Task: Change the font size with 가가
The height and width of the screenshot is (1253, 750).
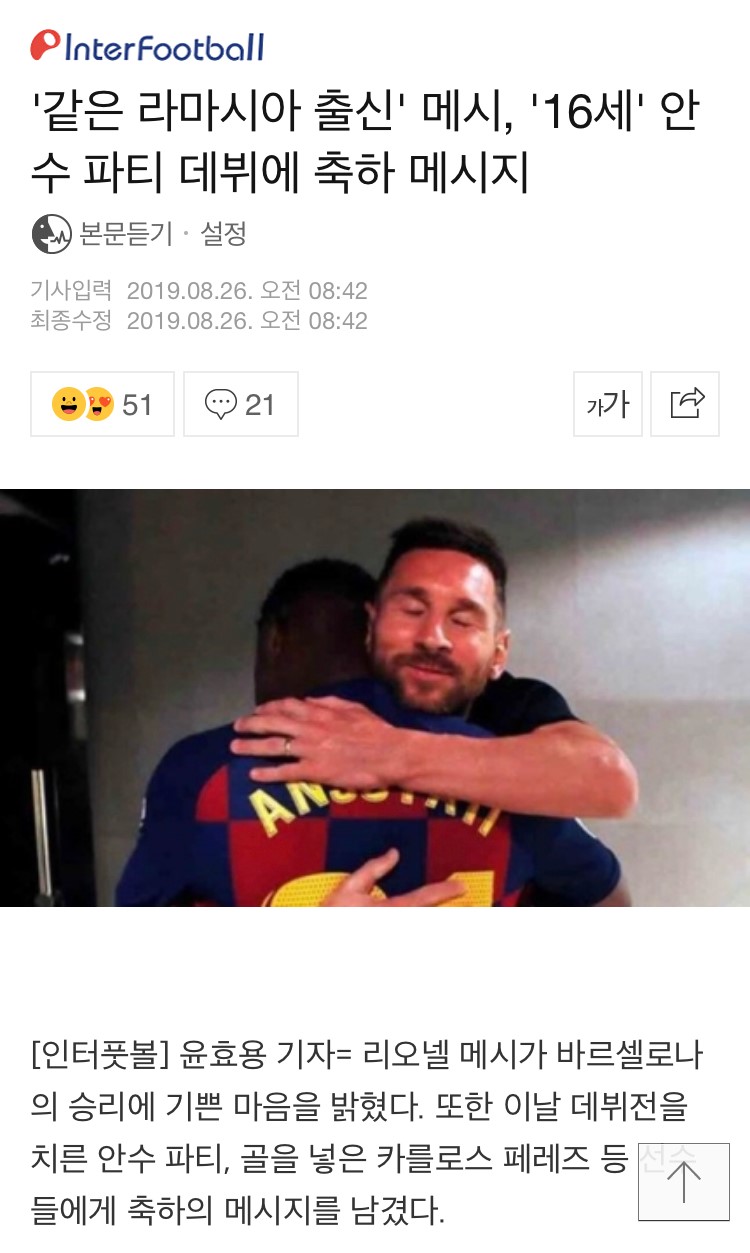Action: [608, 404]
